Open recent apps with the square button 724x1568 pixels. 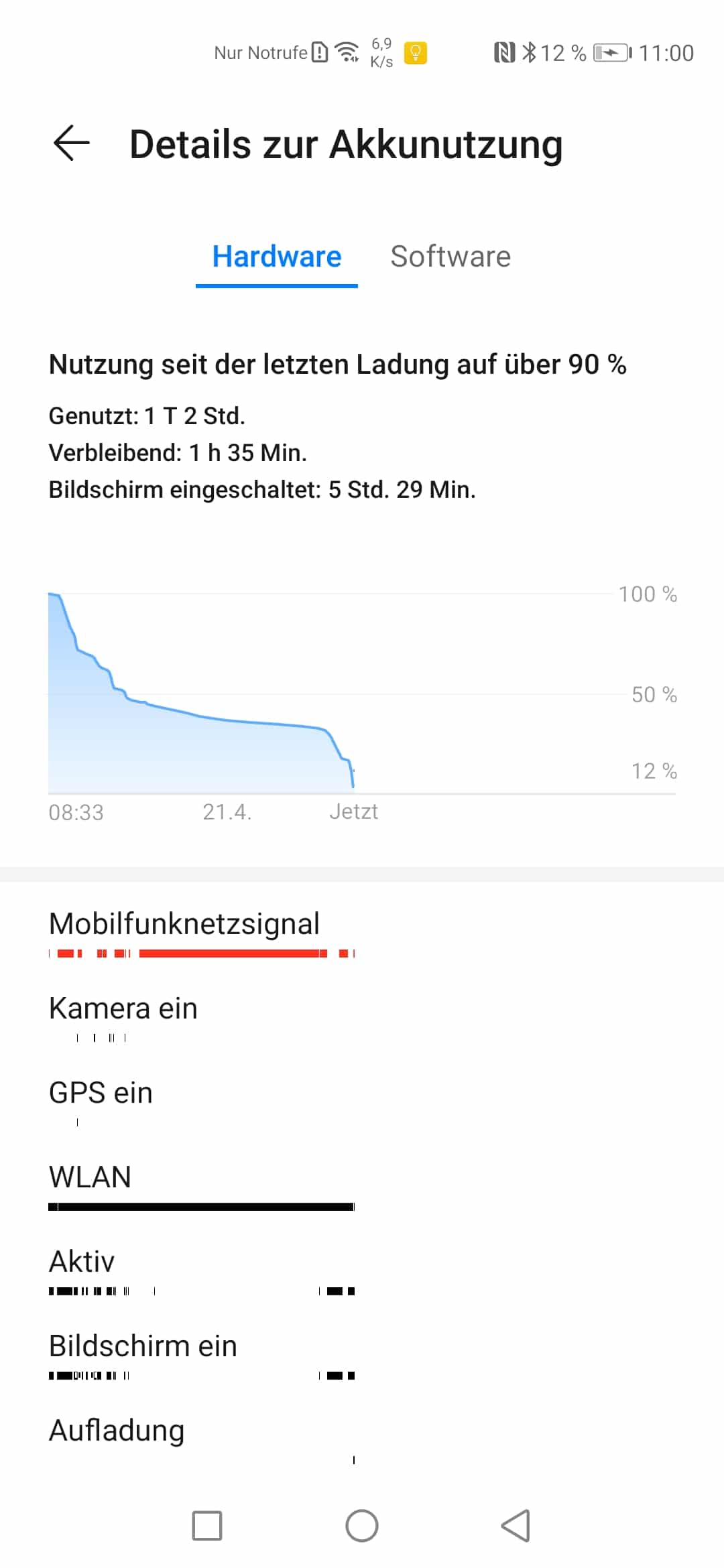207,1526
